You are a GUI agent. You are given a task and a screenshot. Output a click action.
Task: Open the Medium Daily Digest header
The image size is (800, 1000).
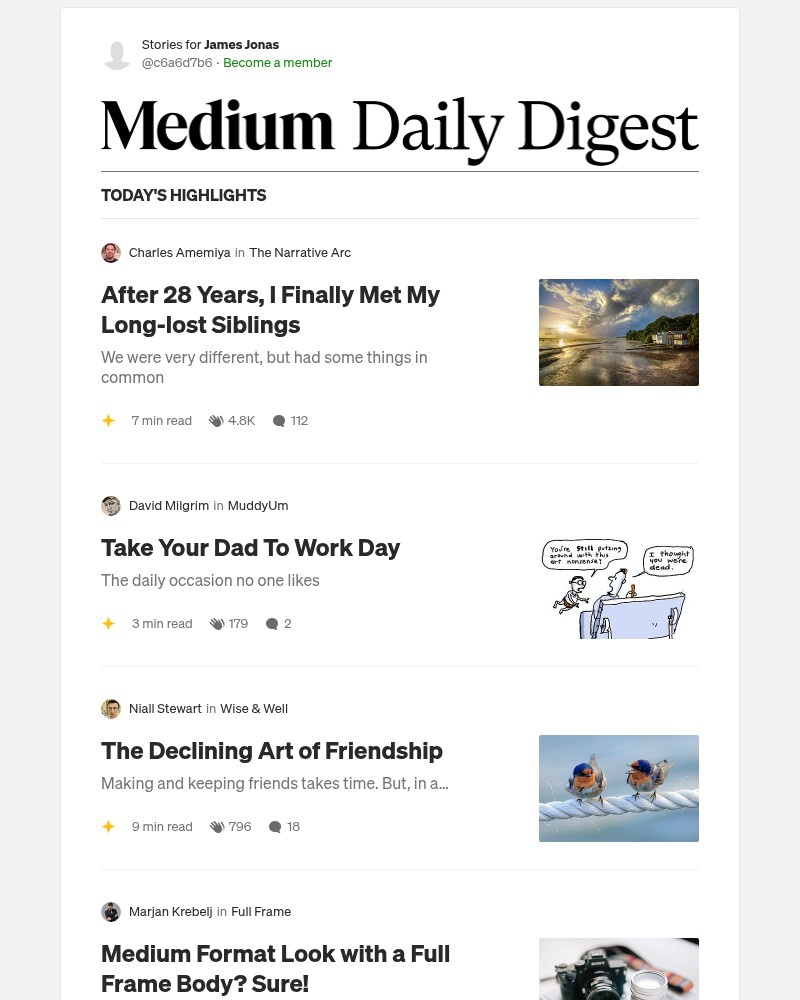point(399,129)
